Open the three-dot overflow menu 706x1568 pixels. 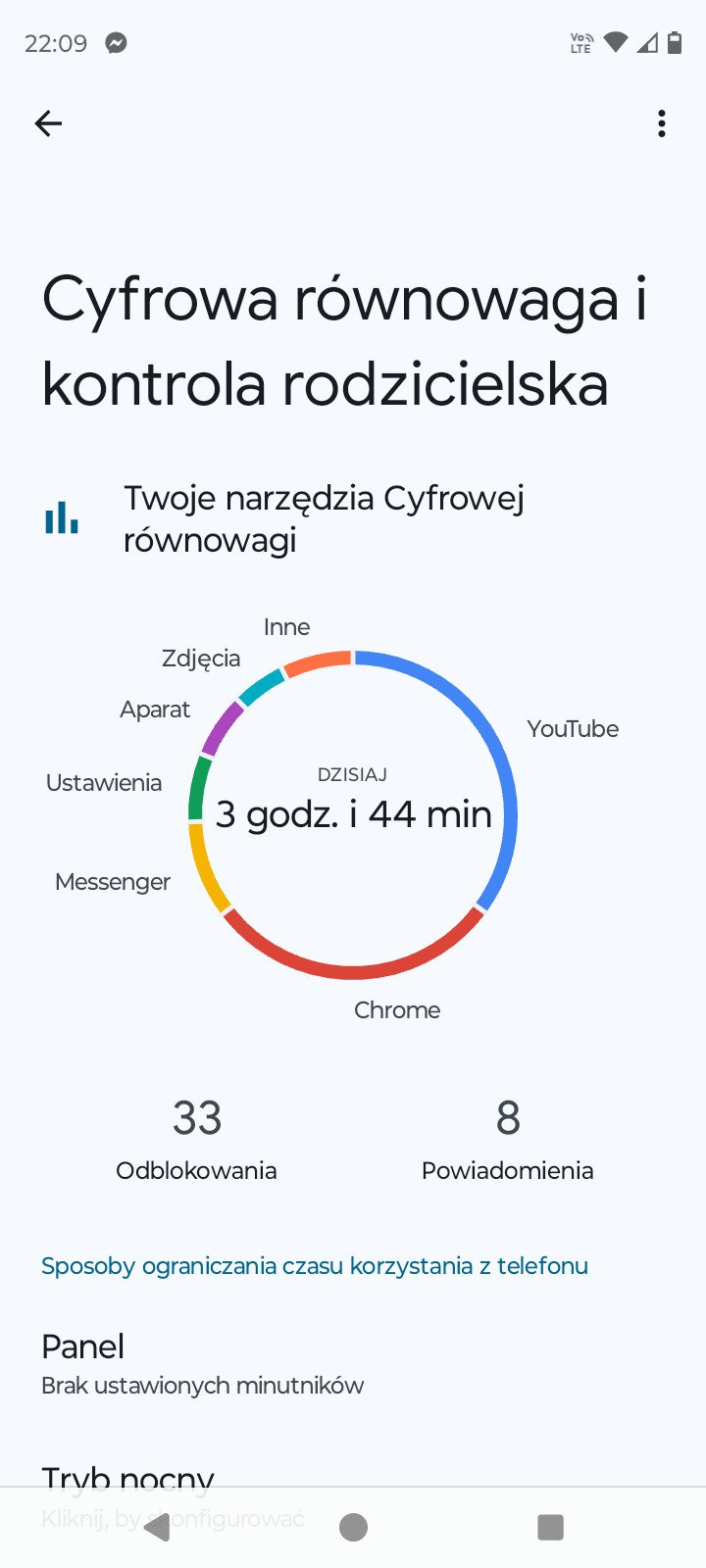pos(662,123)
